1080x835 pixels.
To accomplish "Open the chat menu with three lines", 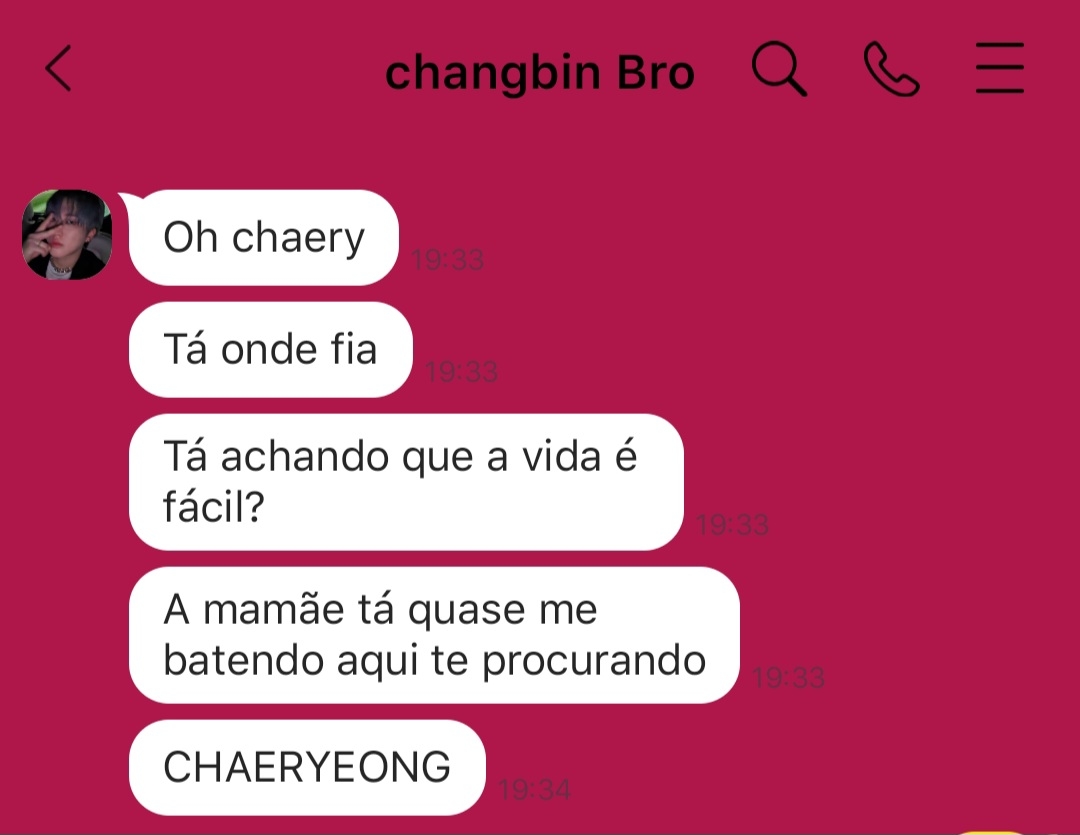I will [999, 70].
